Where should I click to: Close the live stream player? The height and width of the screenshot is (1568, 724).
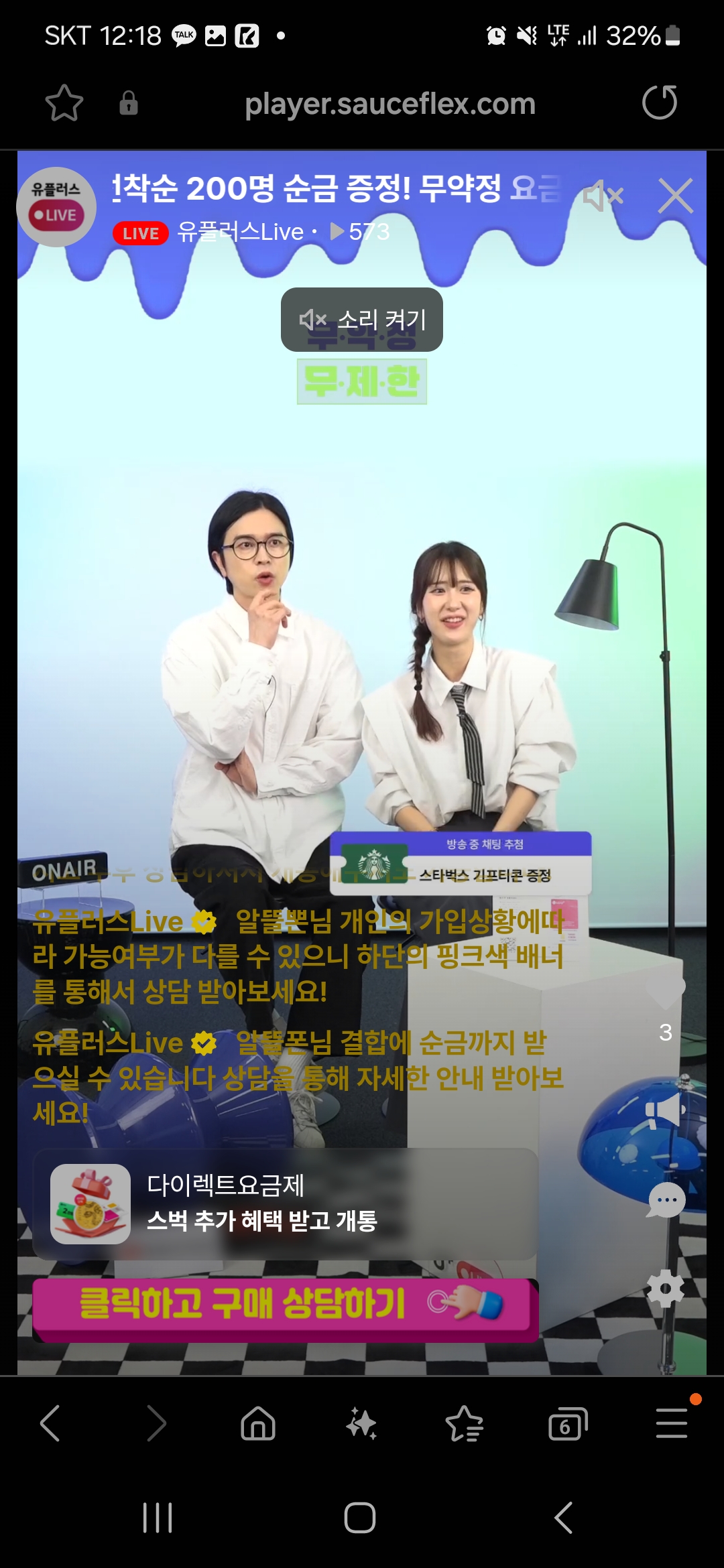[675, 196]
